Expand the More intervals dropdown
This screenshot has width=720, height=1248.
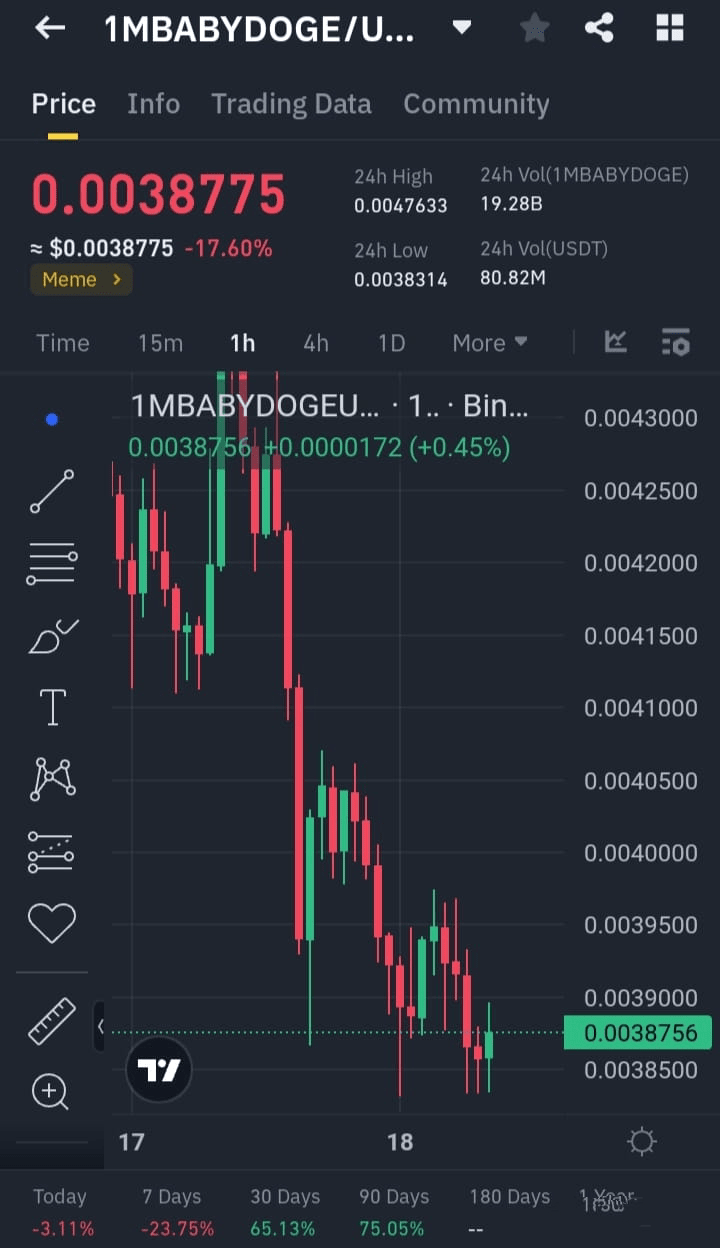(489, 343)
